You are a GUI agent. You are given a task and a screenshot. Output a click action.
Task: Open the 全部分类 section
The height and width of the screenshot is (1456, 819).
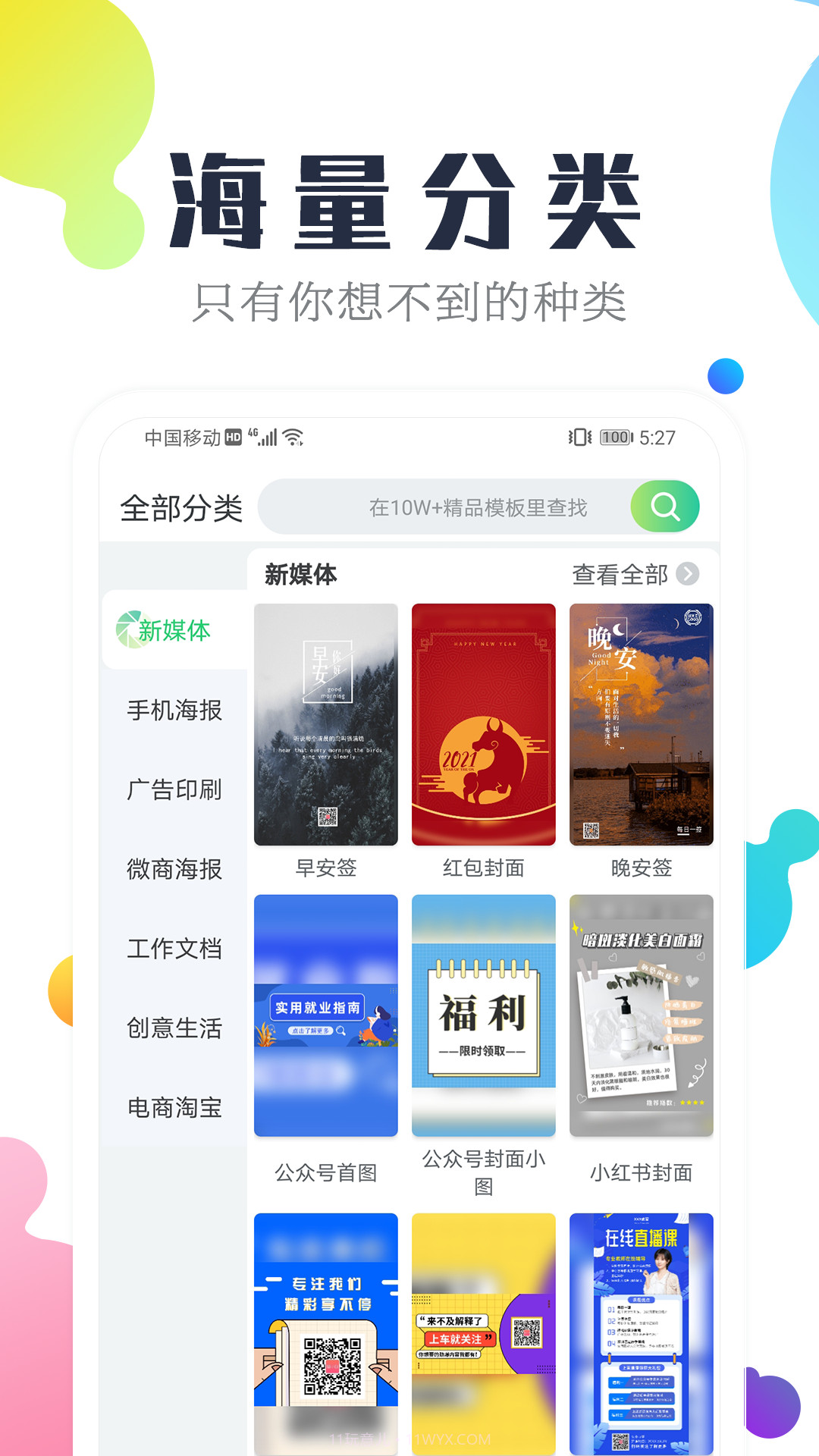(x=184, y=506)
